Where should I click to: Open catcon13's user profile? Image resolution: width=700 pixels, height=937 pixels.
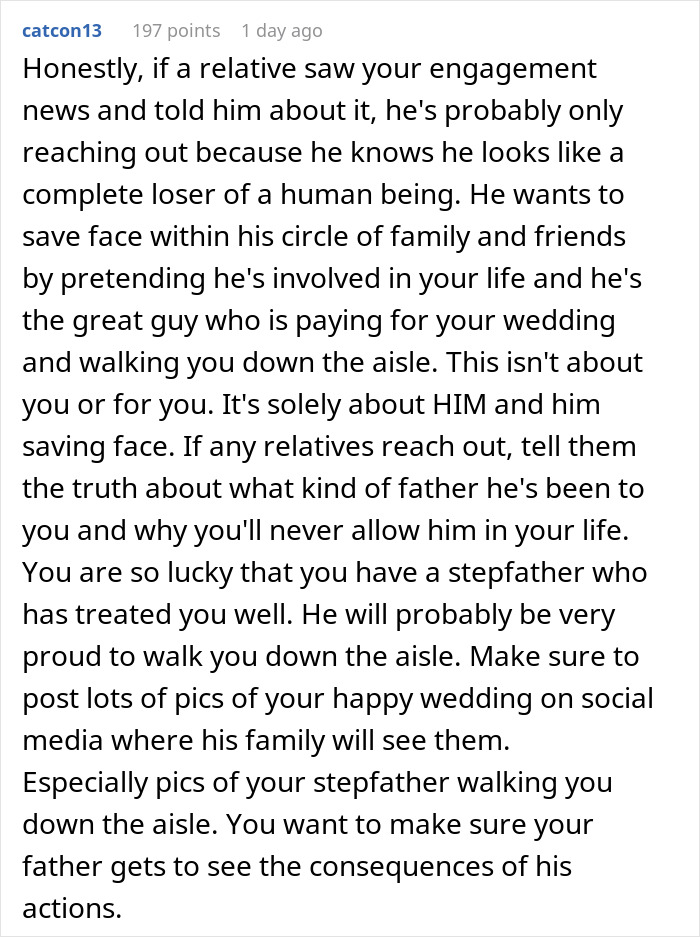(x=61, y=31)
